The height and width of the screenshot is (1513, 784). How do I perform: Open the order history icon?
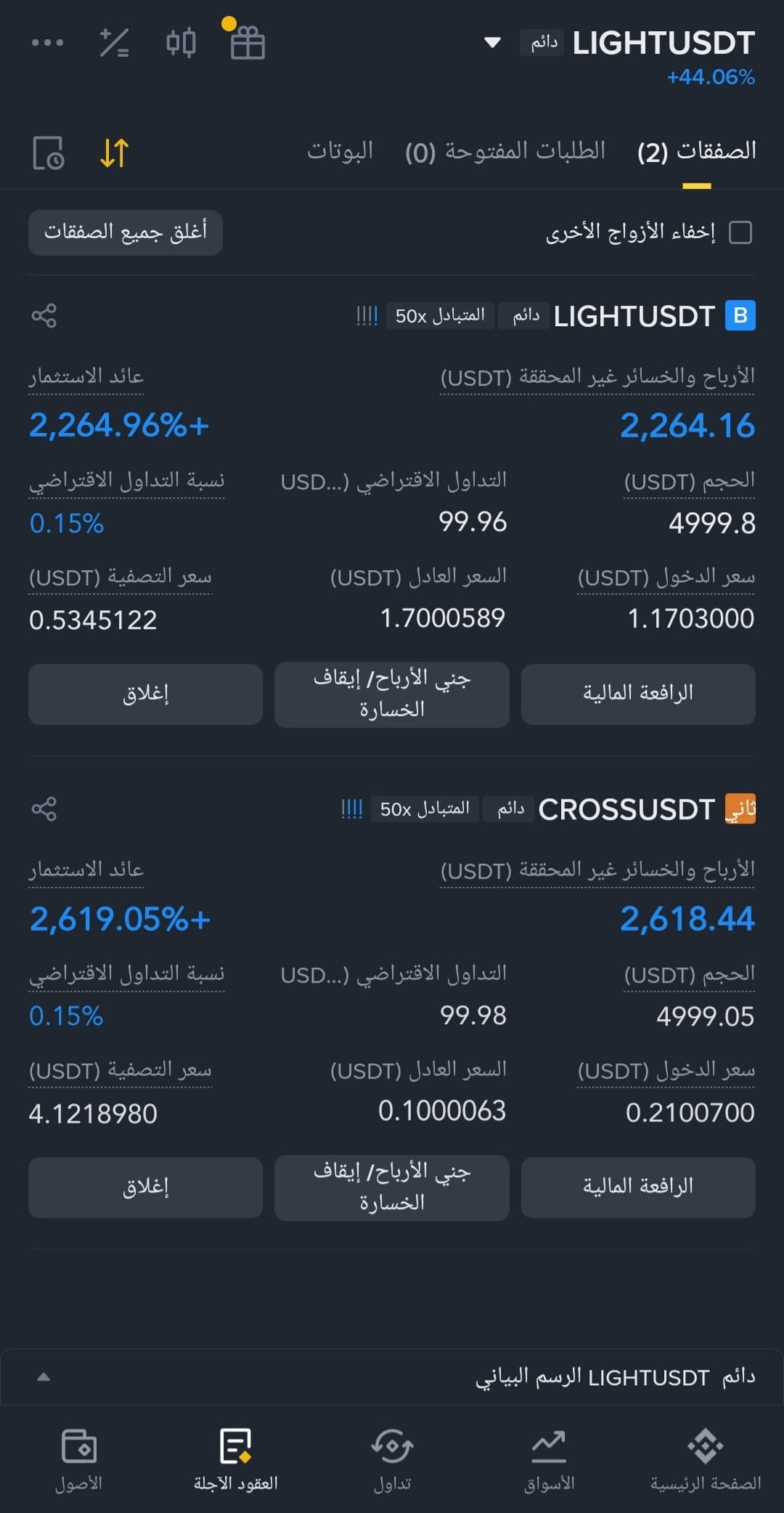[49, 153]
